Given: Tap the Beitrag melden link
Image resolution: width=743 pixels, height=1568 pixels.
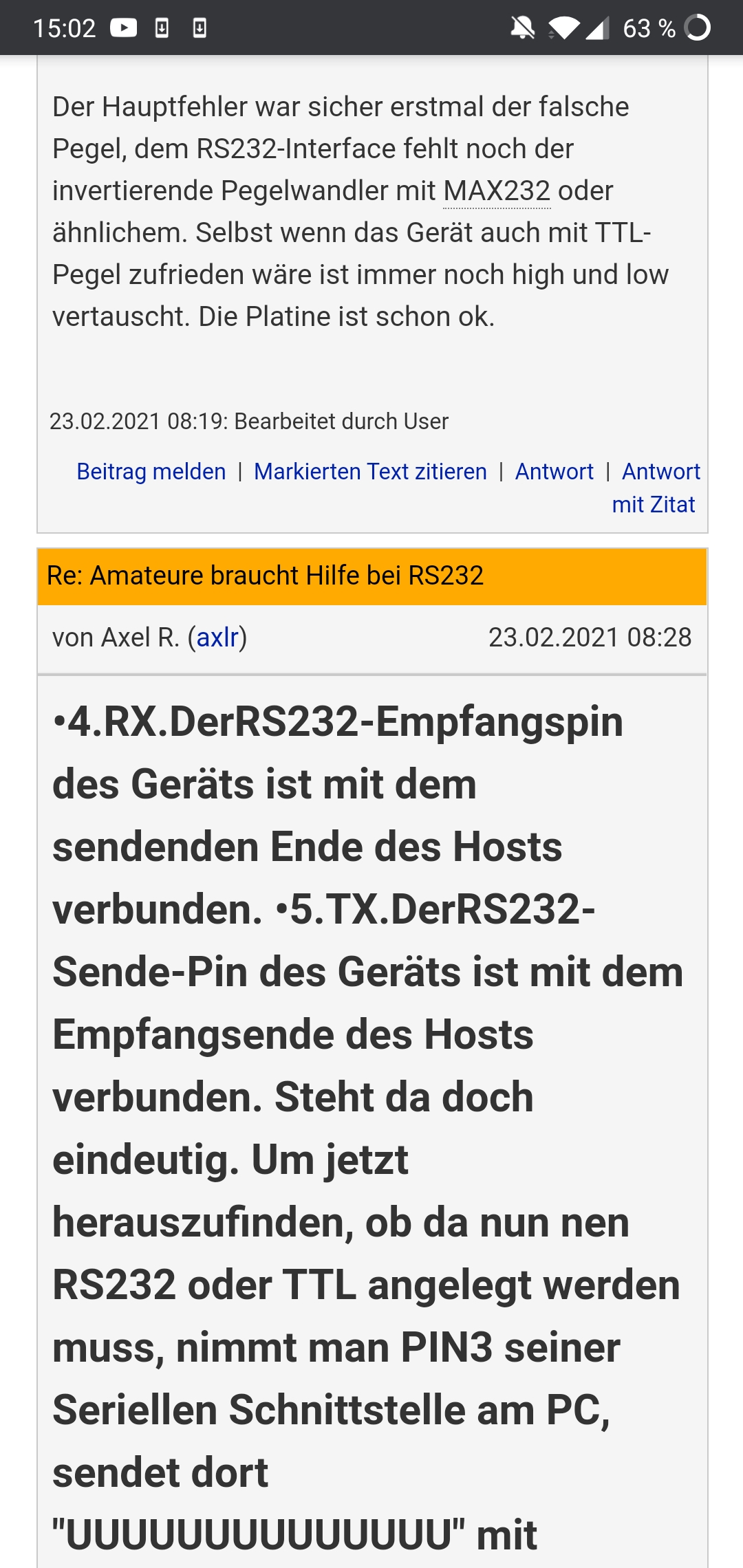Looking at the screenshot, I should [151, 472].
